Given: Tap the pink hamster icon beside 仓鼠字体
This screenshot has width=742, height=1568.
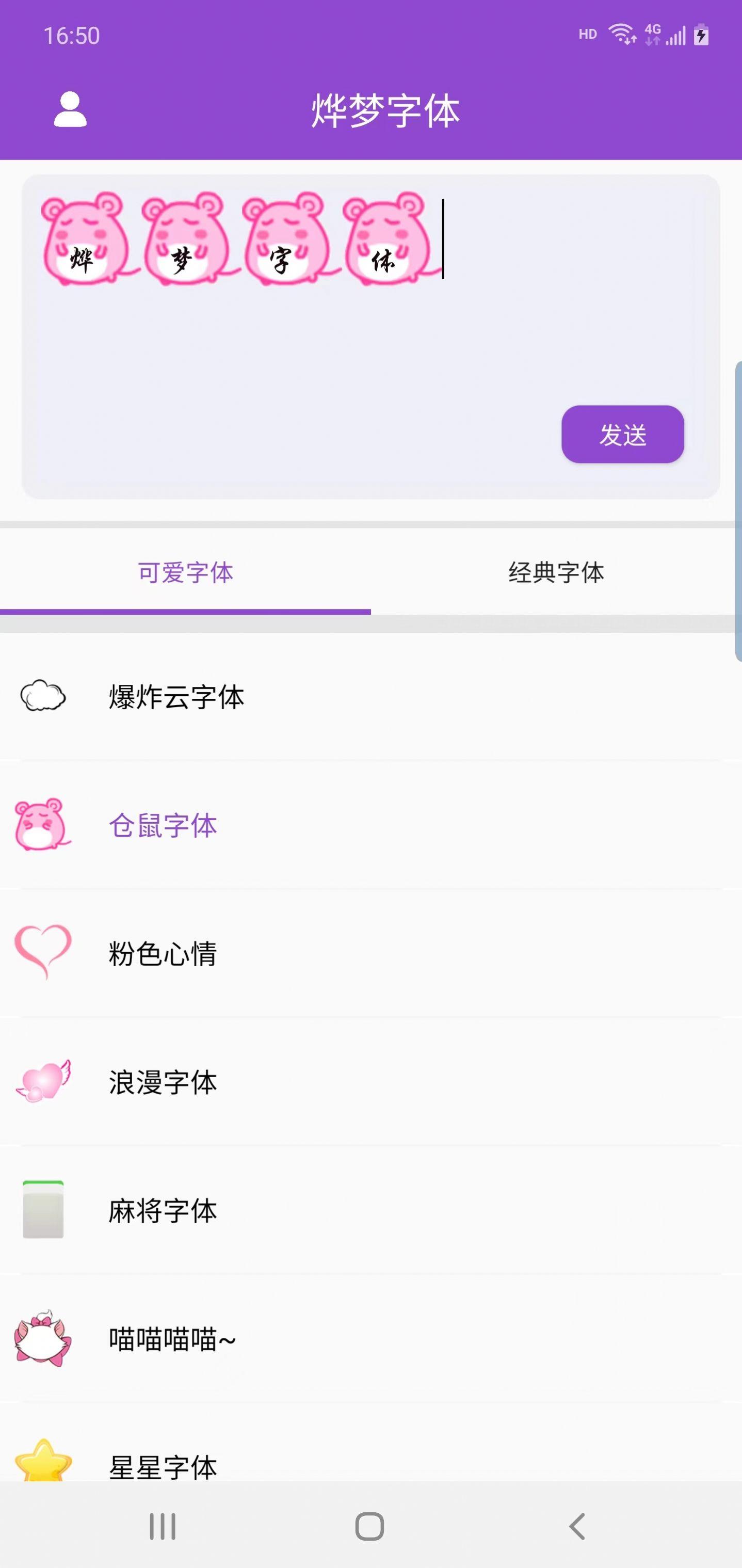Looking at the screenshot, I should 40,825.
